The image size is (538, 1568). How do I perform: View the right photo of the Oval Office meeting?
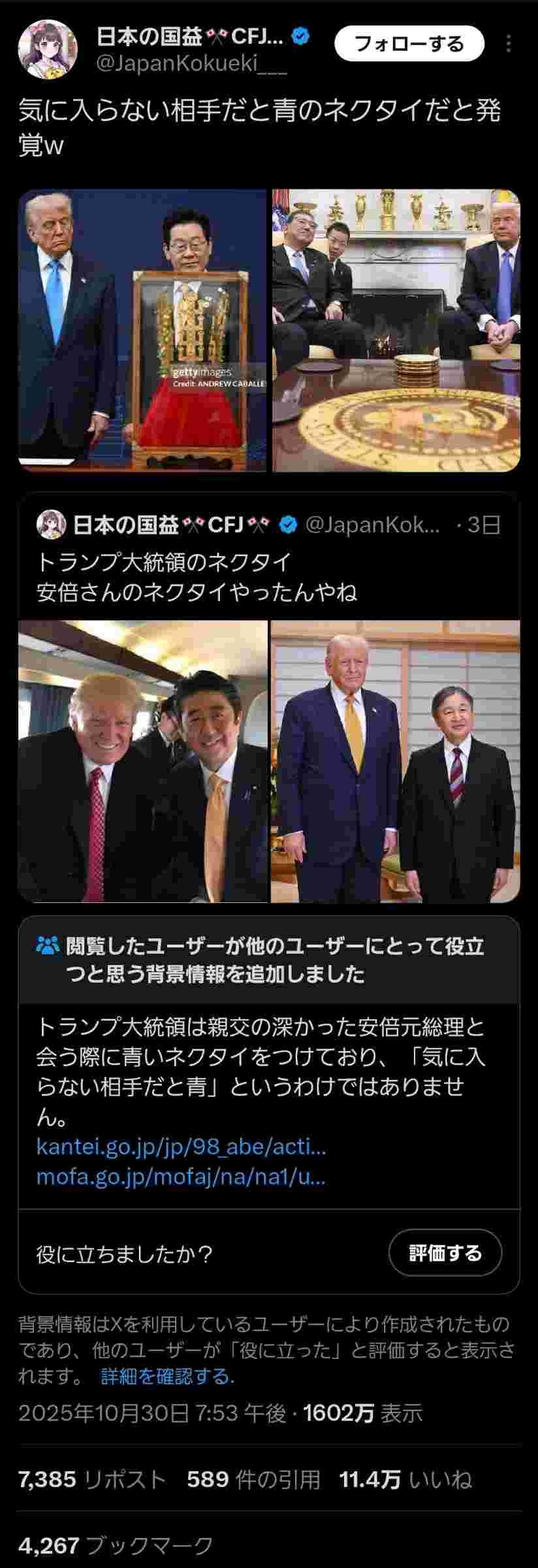[x=396, y=331]
